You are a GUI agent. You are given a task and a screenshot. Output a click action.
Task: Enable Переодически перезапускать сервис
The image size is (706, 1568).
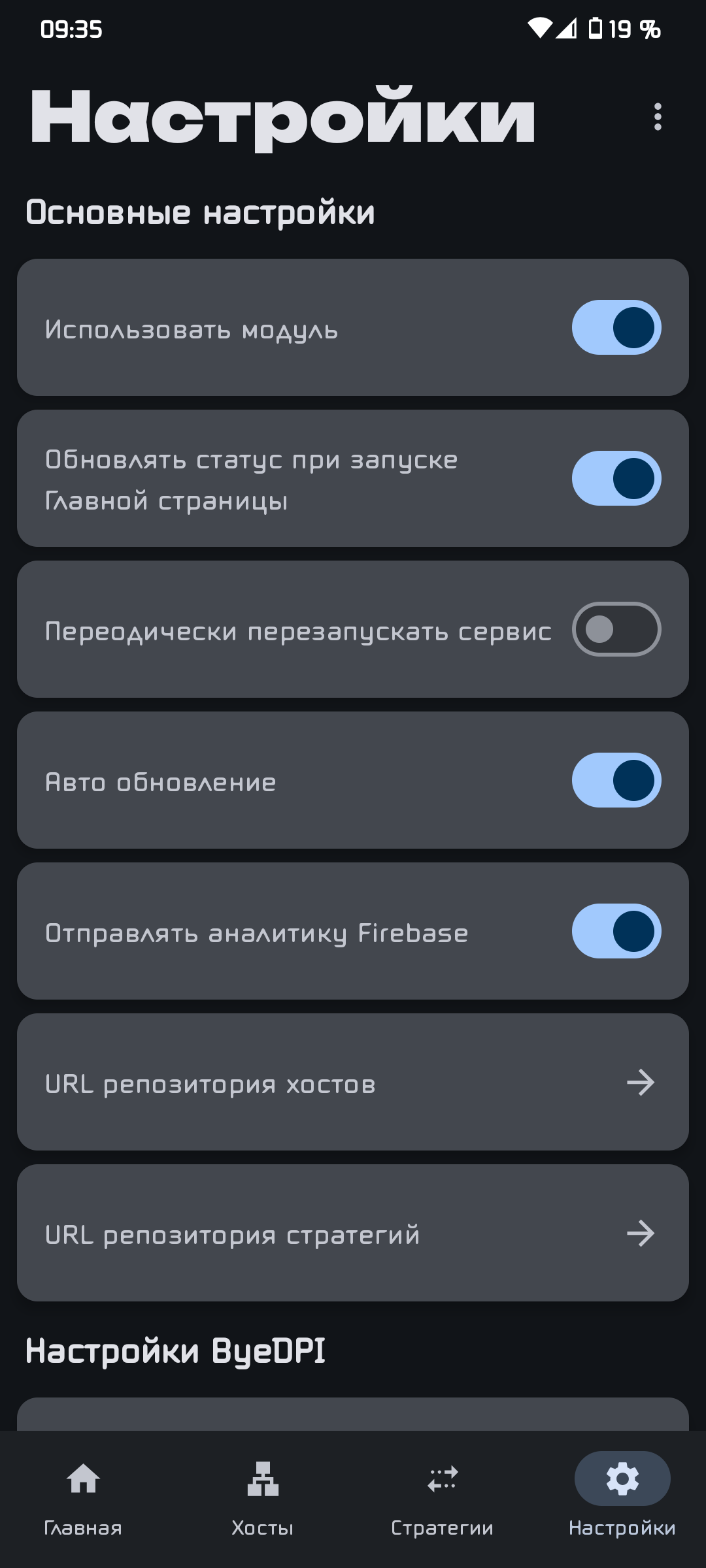pyautogui.click(x=616, y=629)
